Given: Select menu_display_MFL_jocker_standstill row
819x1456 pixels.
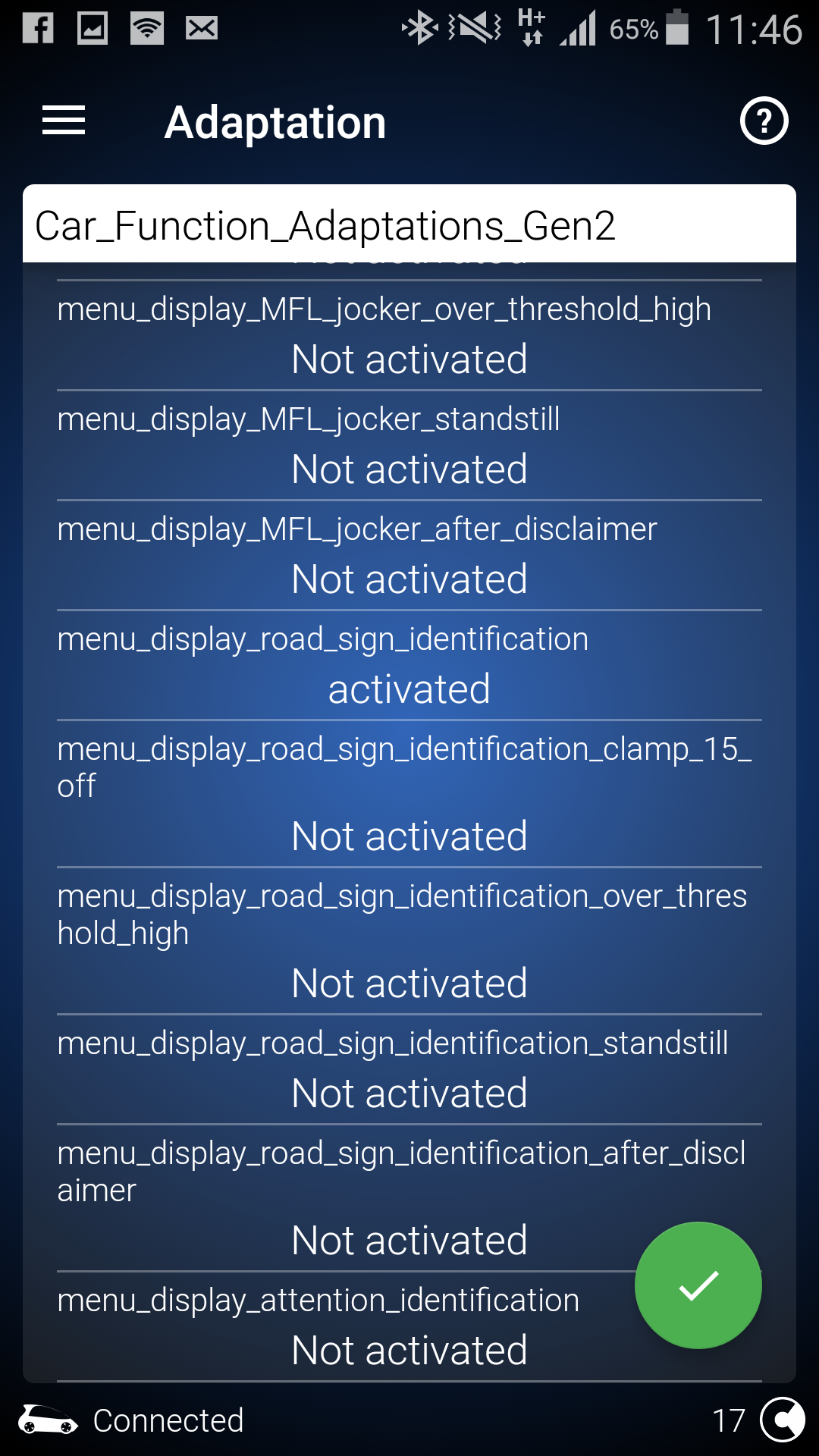Looking at the screenshot, I should coord(409,446).
